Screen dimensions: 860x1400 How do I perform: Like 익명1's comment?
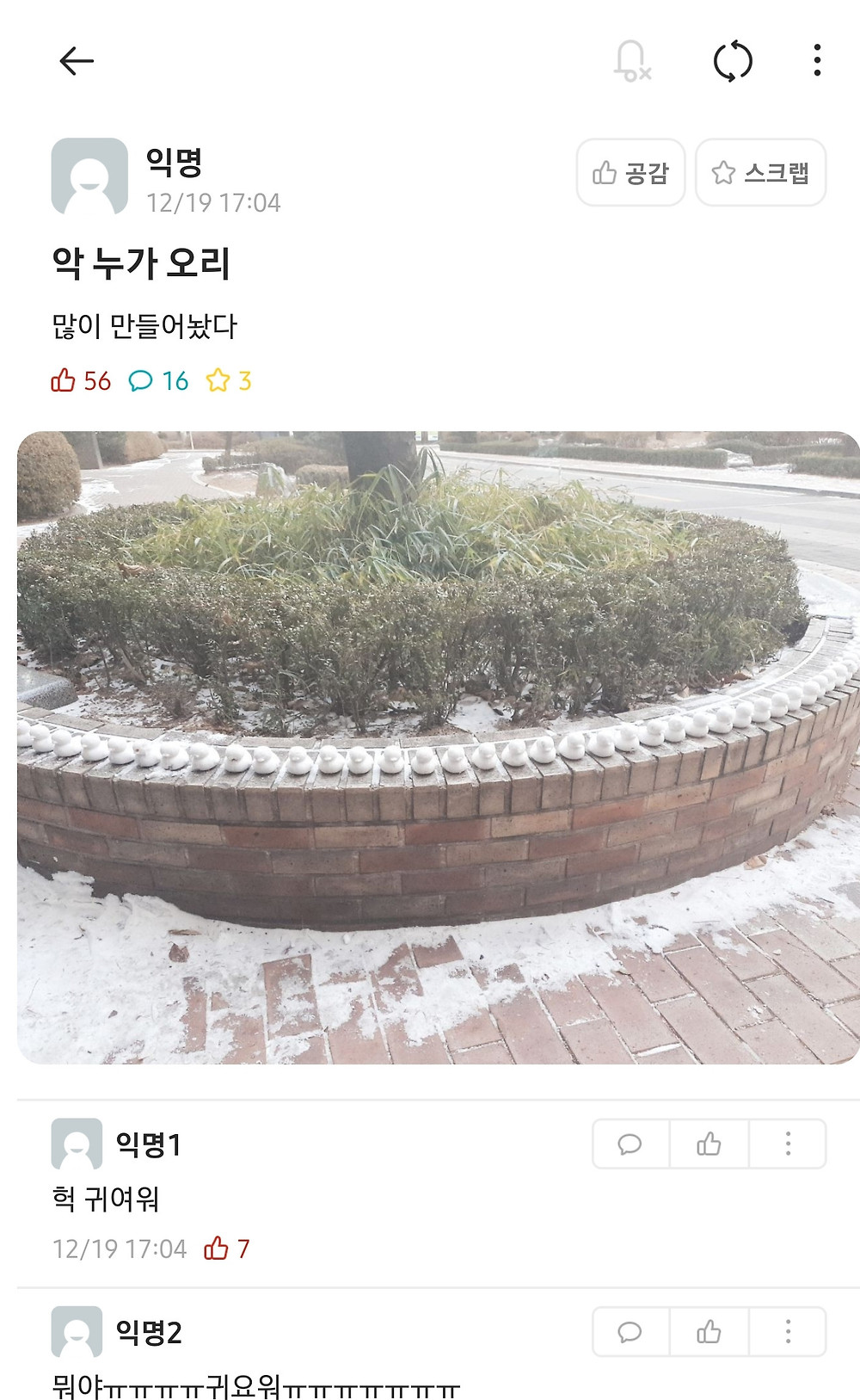pos(709,1144)
